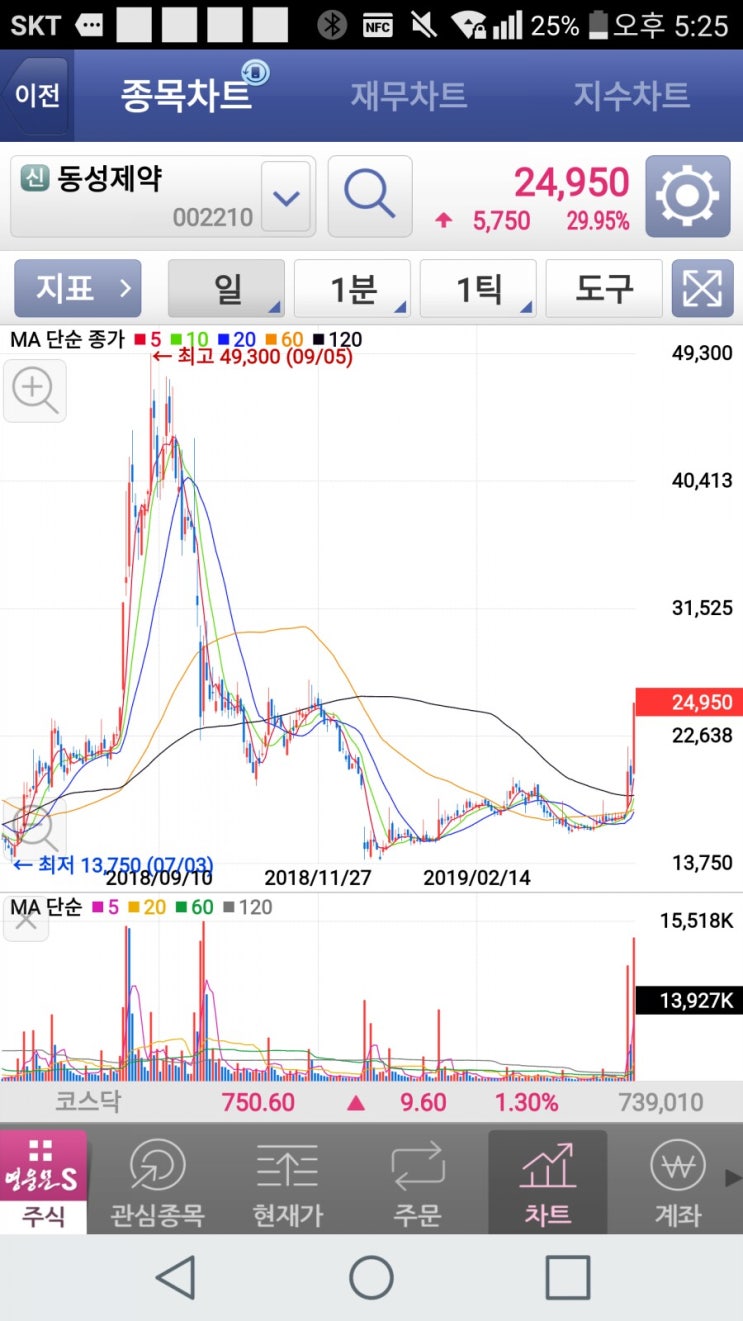This screenshot has width=743, height=1321.
Task: Open the 도구 tools menu
Action: (604, 289)
